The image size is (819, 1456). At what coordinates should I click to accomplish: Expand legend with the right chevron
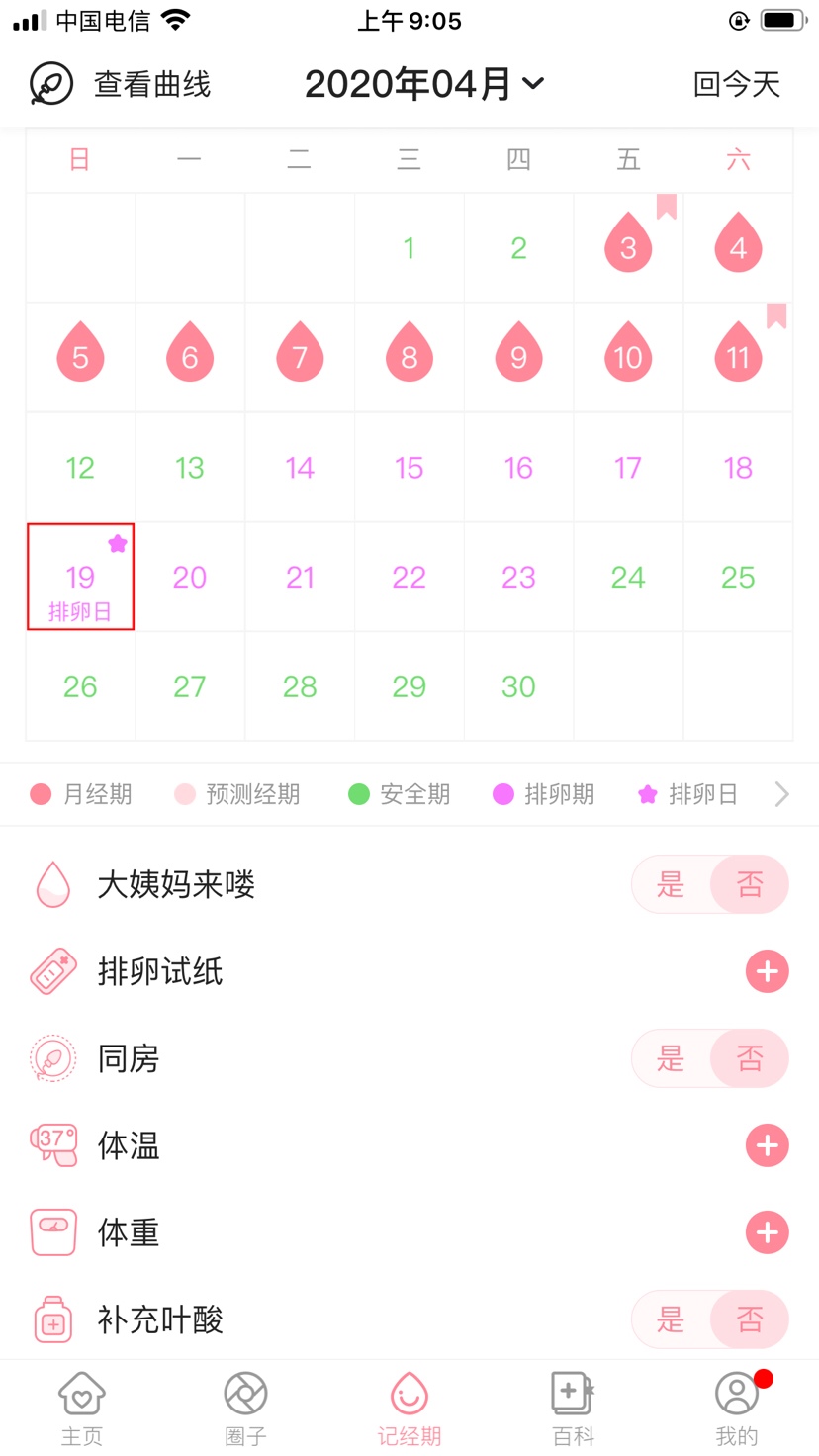point(781,794)
